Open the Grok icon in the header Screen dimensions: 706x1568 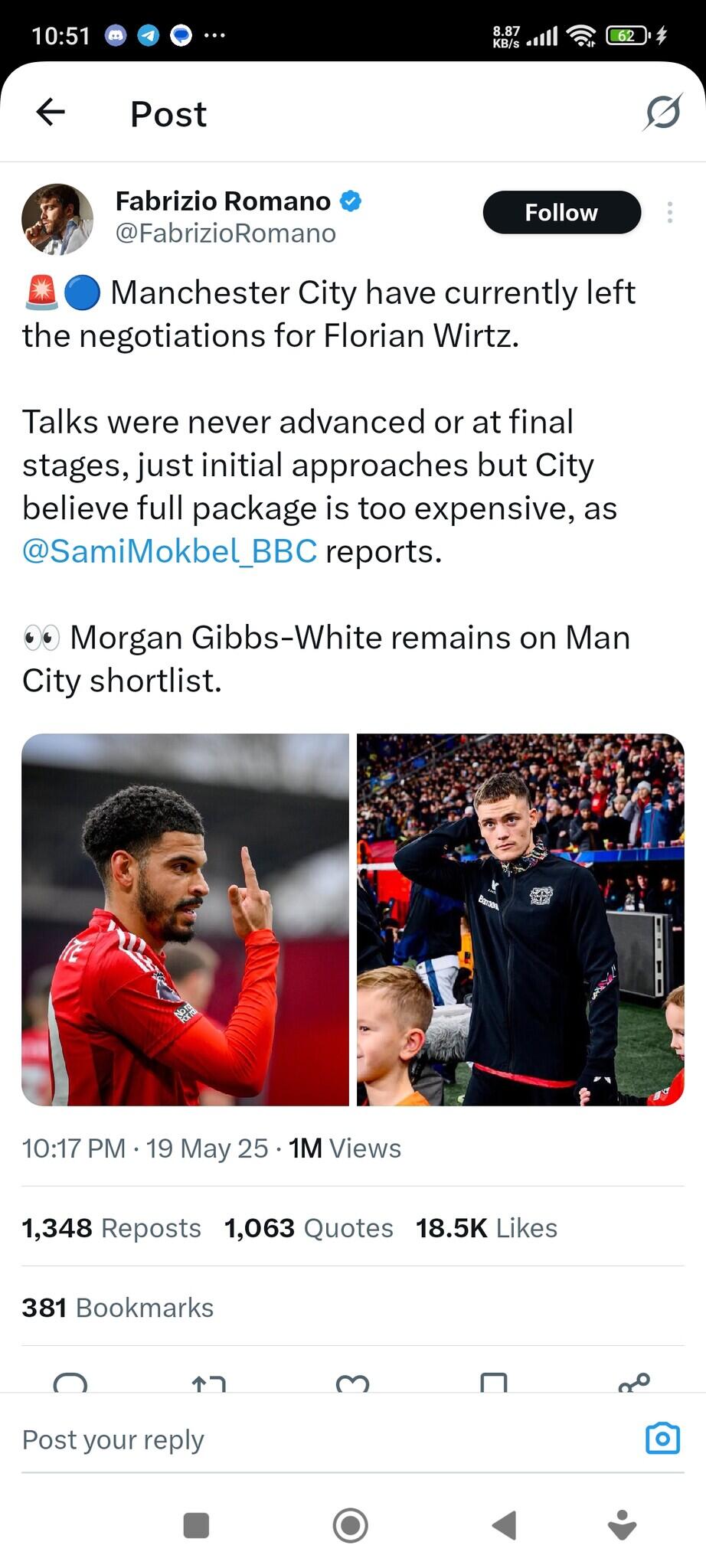[x=662, y=113]
